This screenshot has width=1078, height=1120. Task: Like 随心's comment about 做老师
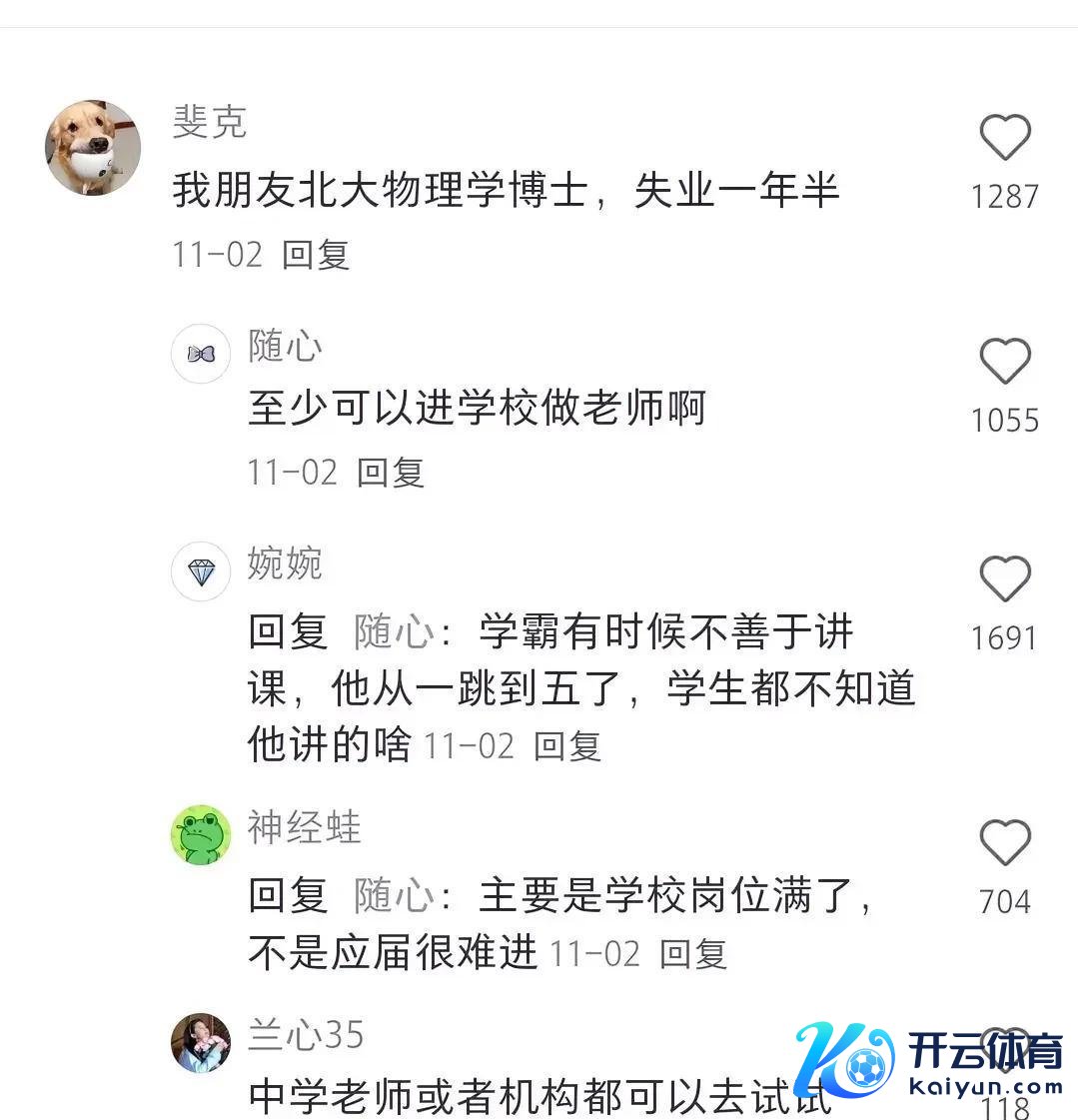[x=1004, y=362]
